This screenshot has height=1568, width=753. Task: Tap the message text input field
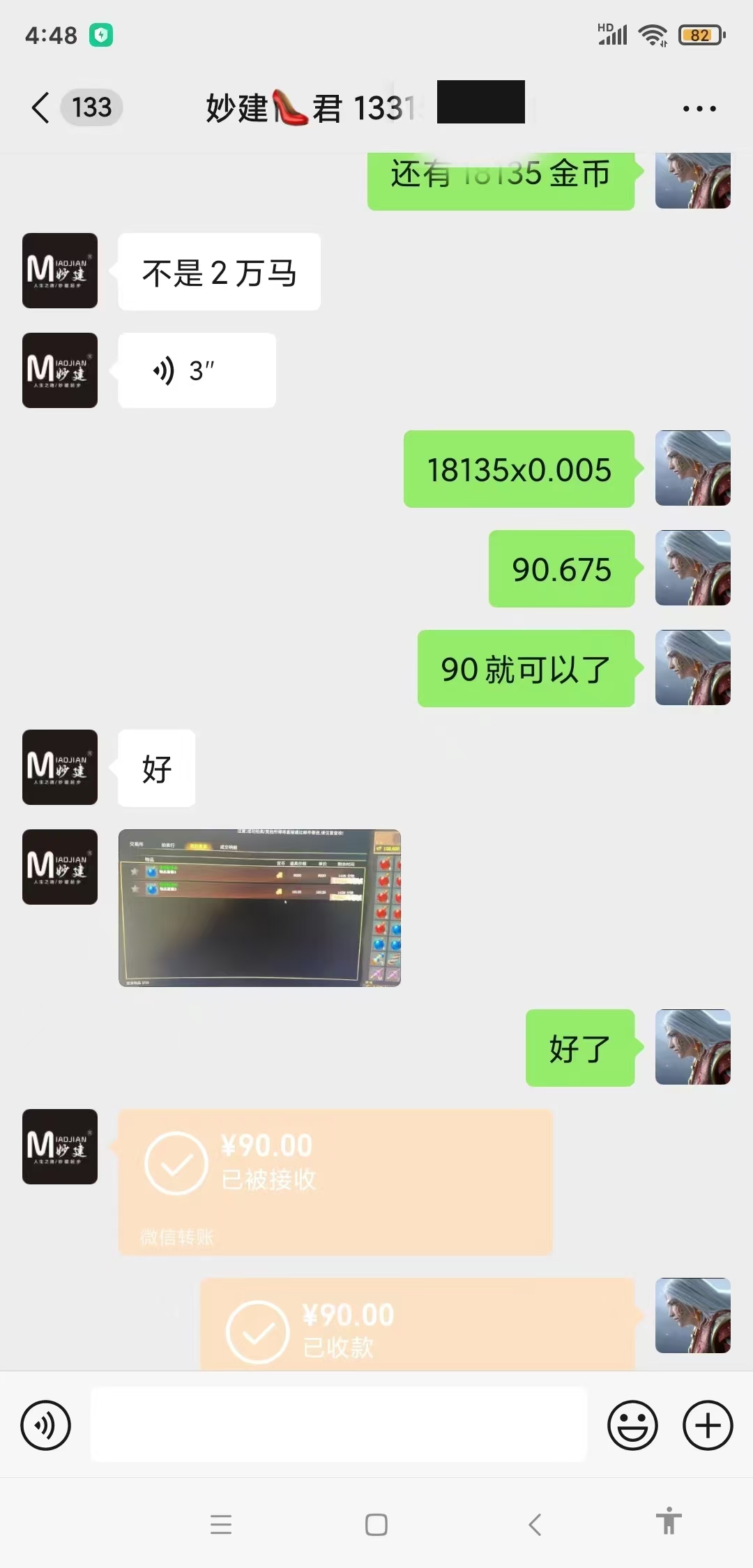point(339,1424)
